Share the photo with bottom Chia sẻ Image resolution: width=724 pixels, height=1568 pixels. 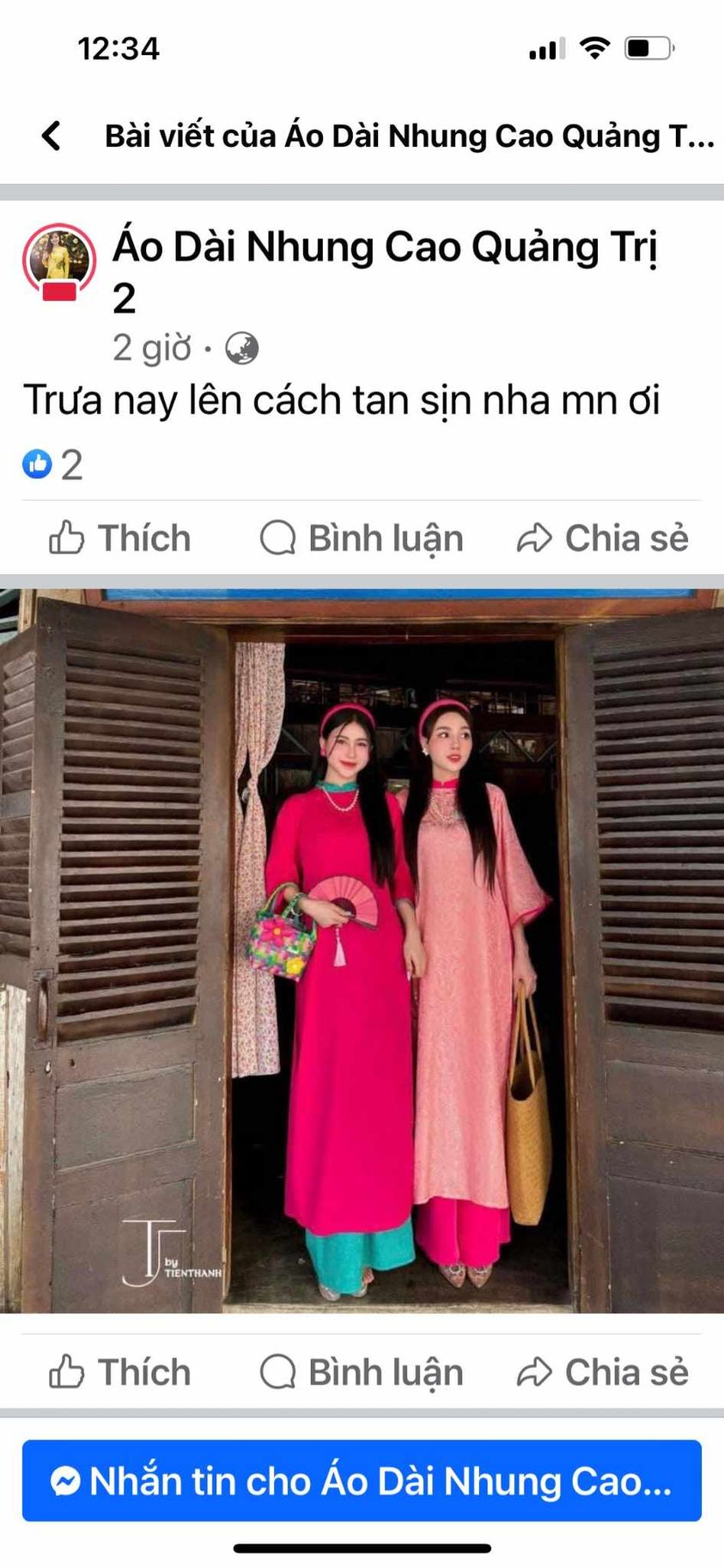tap(603, 1372)
